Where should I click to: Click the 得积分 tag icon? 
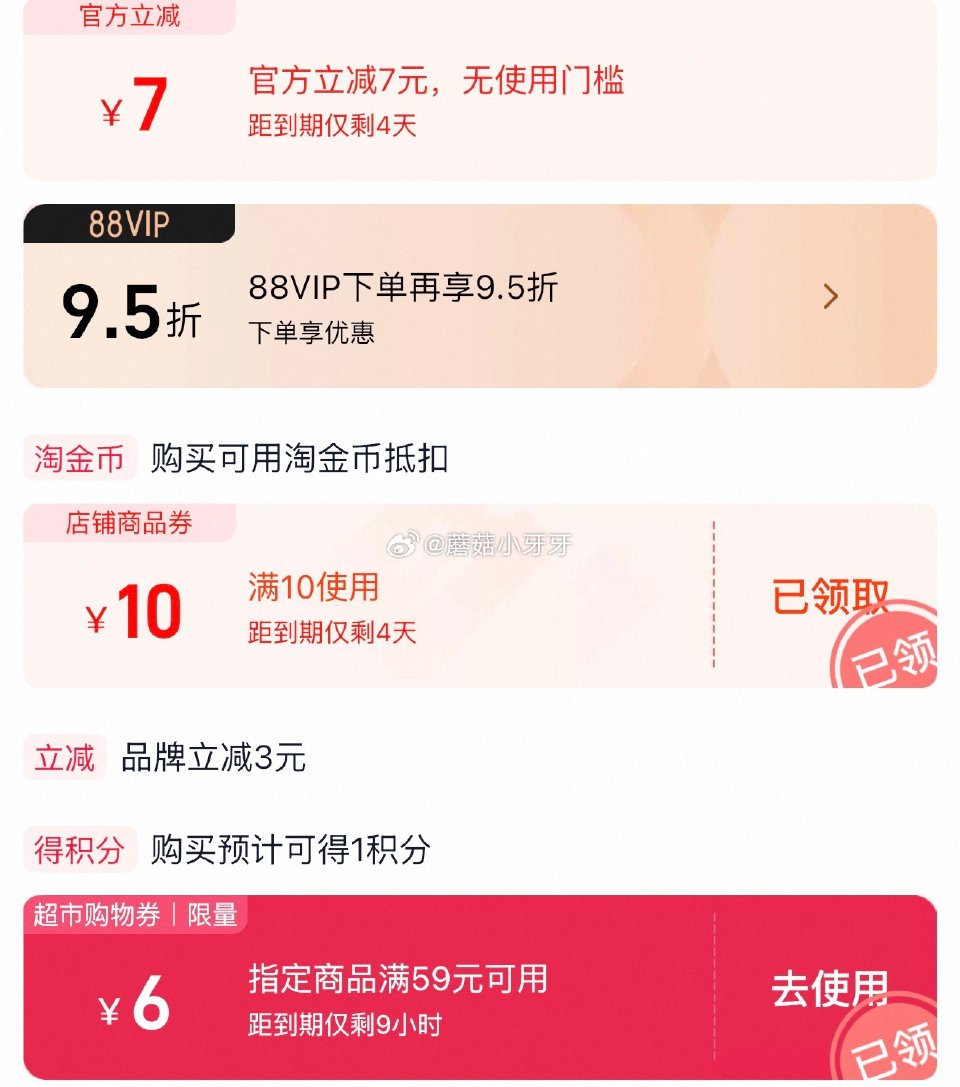[x=76, y=851]
